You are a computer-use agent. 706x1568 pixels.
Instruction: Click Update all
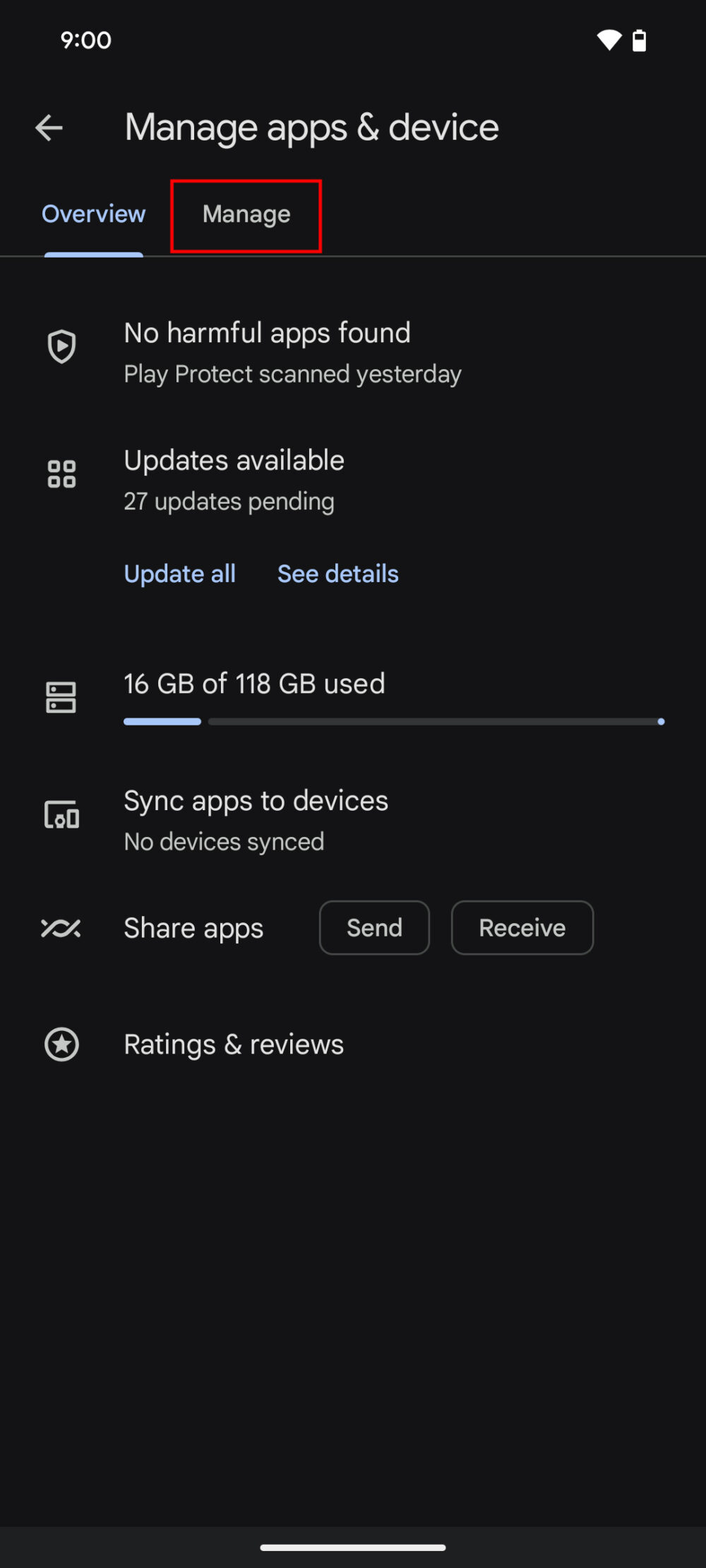coord(179,574)
